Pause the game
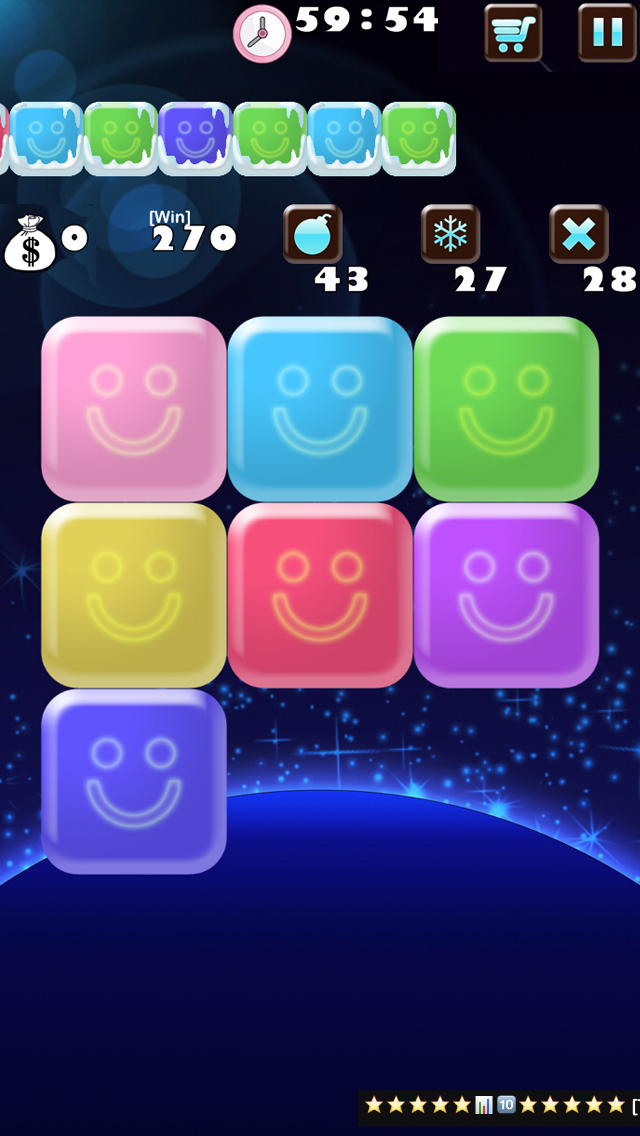640x1136 pixels. 607,33
